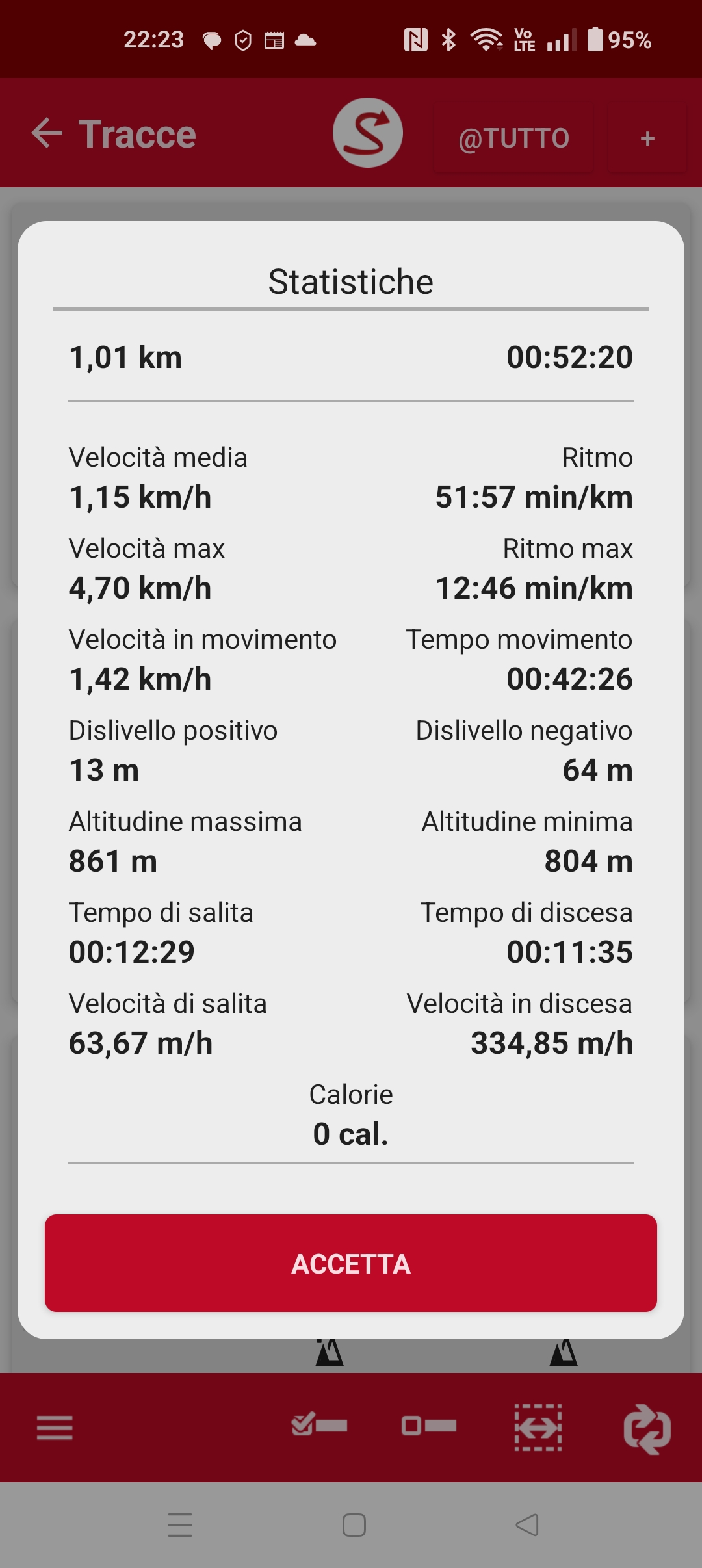Open the @TUTTO filter
The width and height of the screenshot is (702, 1568).
click(x=513, y=138)
